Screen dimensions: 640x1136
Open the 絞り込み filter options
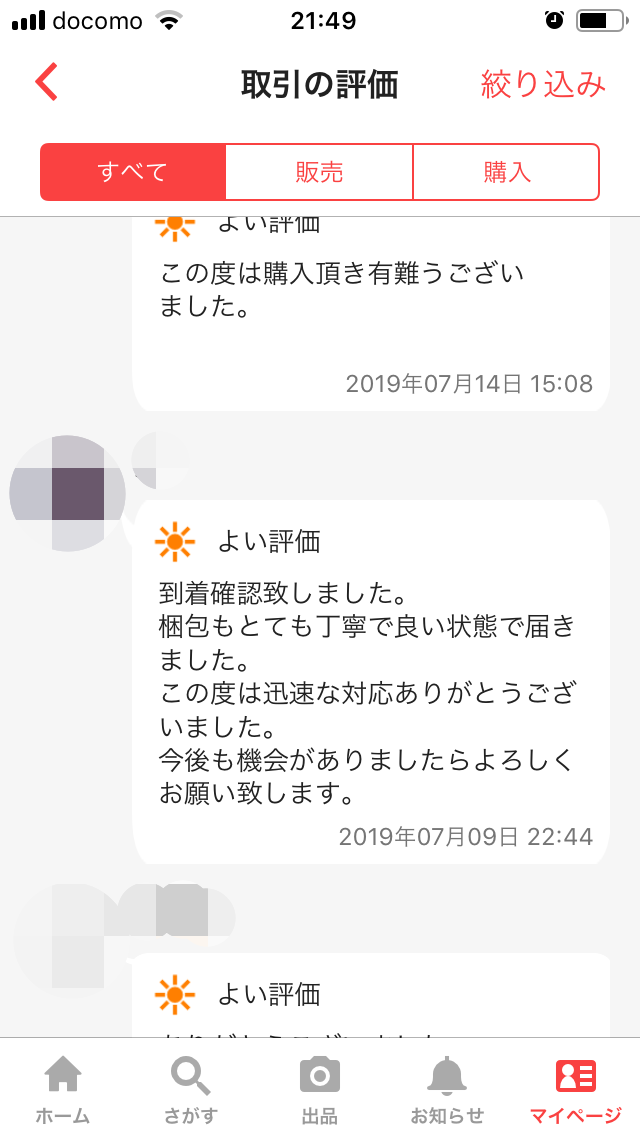543,84
